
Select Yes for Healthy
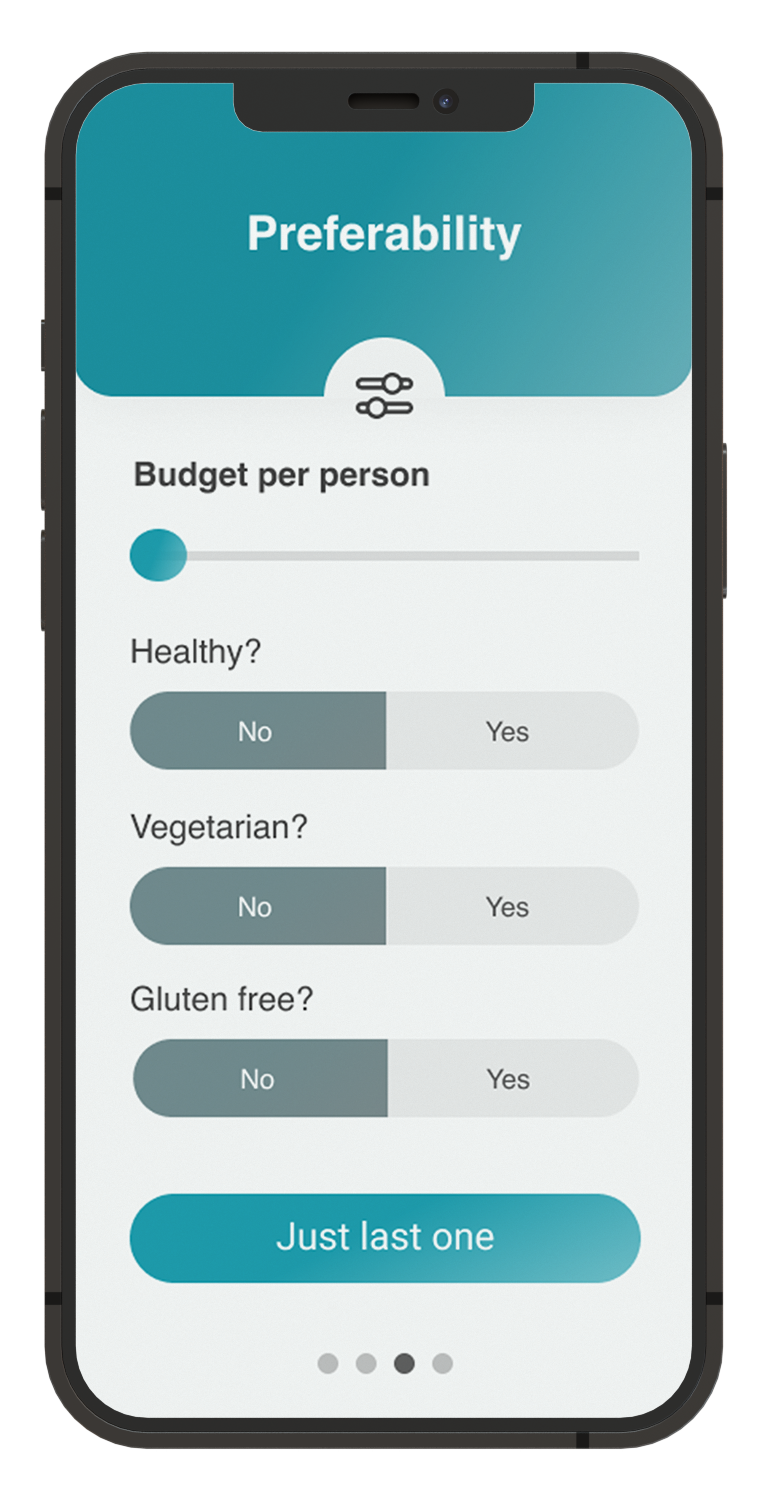click(x=512, y=731)
